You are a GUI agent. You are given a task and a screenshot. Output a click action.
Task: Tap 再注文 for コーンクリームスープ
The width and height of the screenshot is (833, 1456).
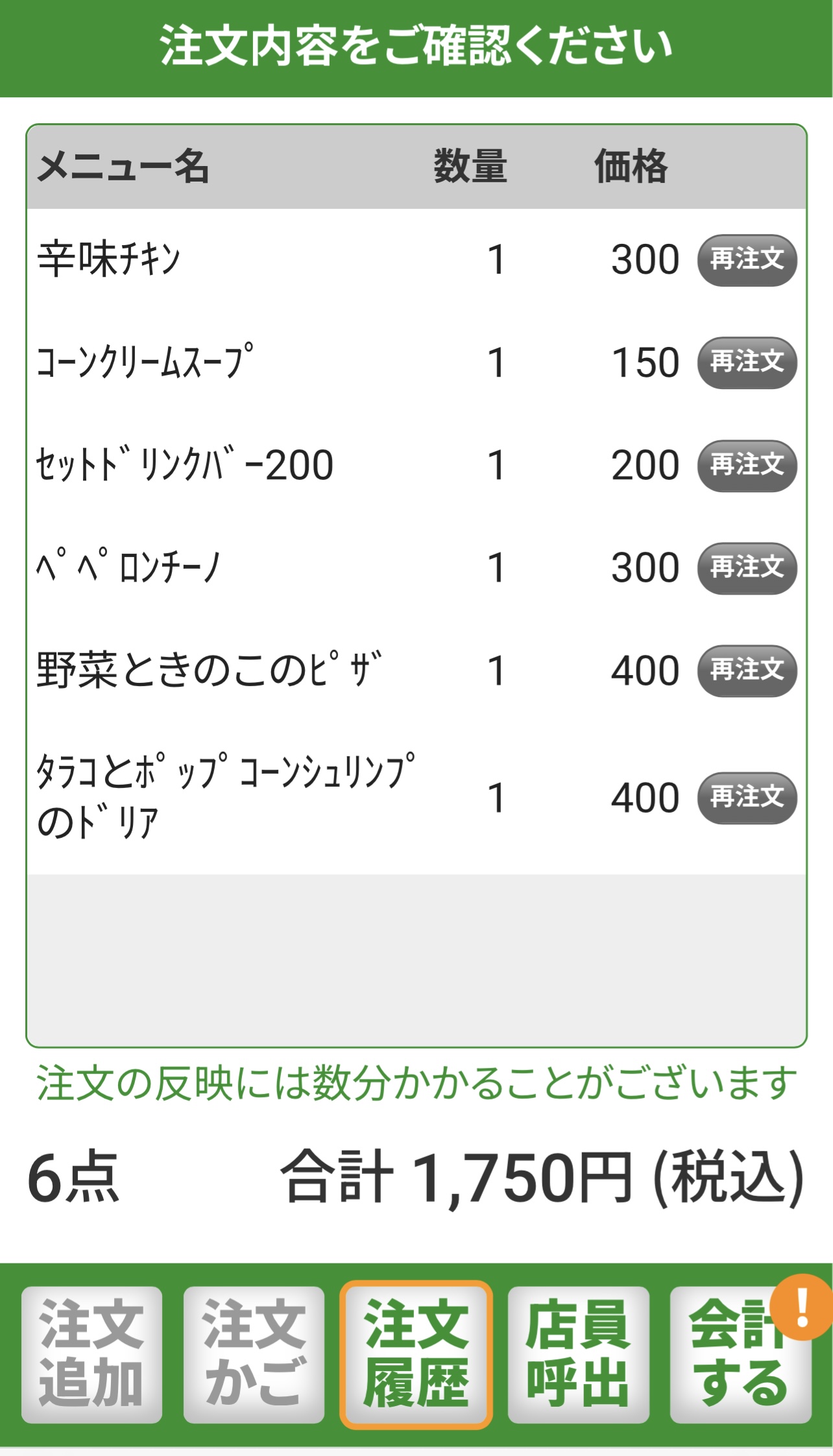(747, 363)
